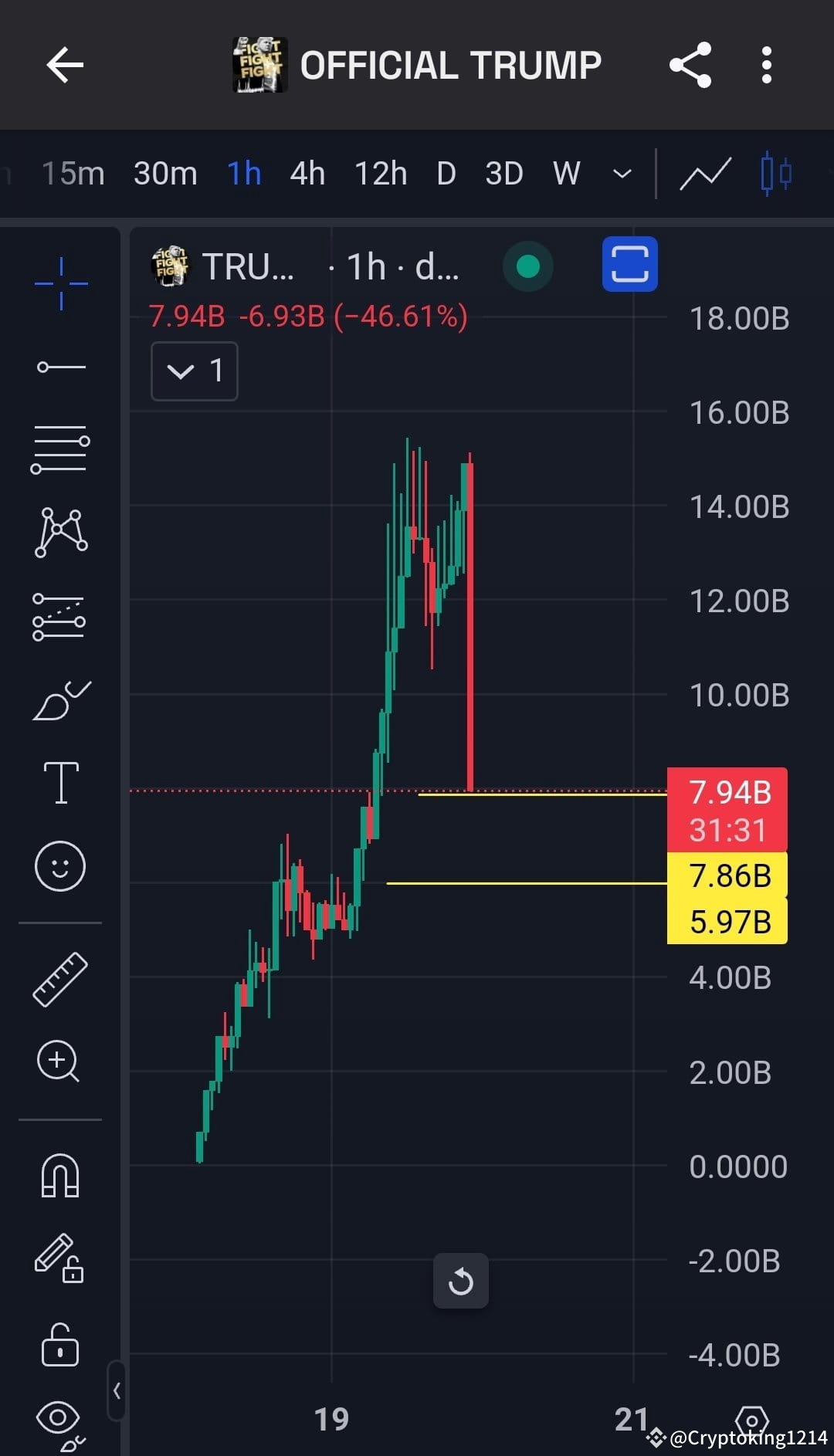Enable magnet snapping mode
834x1456 pixels.
(60, 1175)
